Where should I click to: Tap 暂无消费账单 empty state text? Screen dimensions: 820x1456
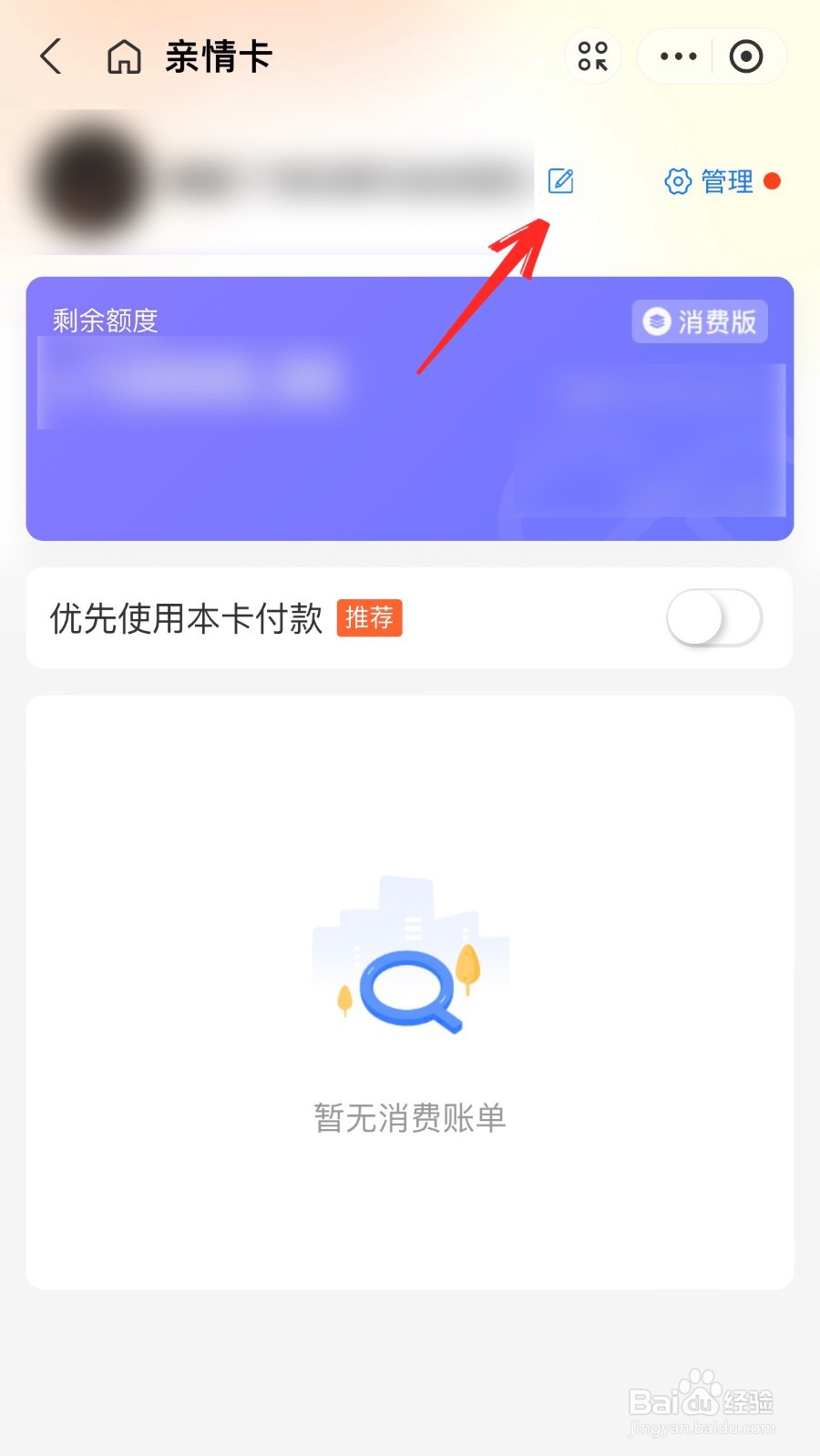point(410,1118)
